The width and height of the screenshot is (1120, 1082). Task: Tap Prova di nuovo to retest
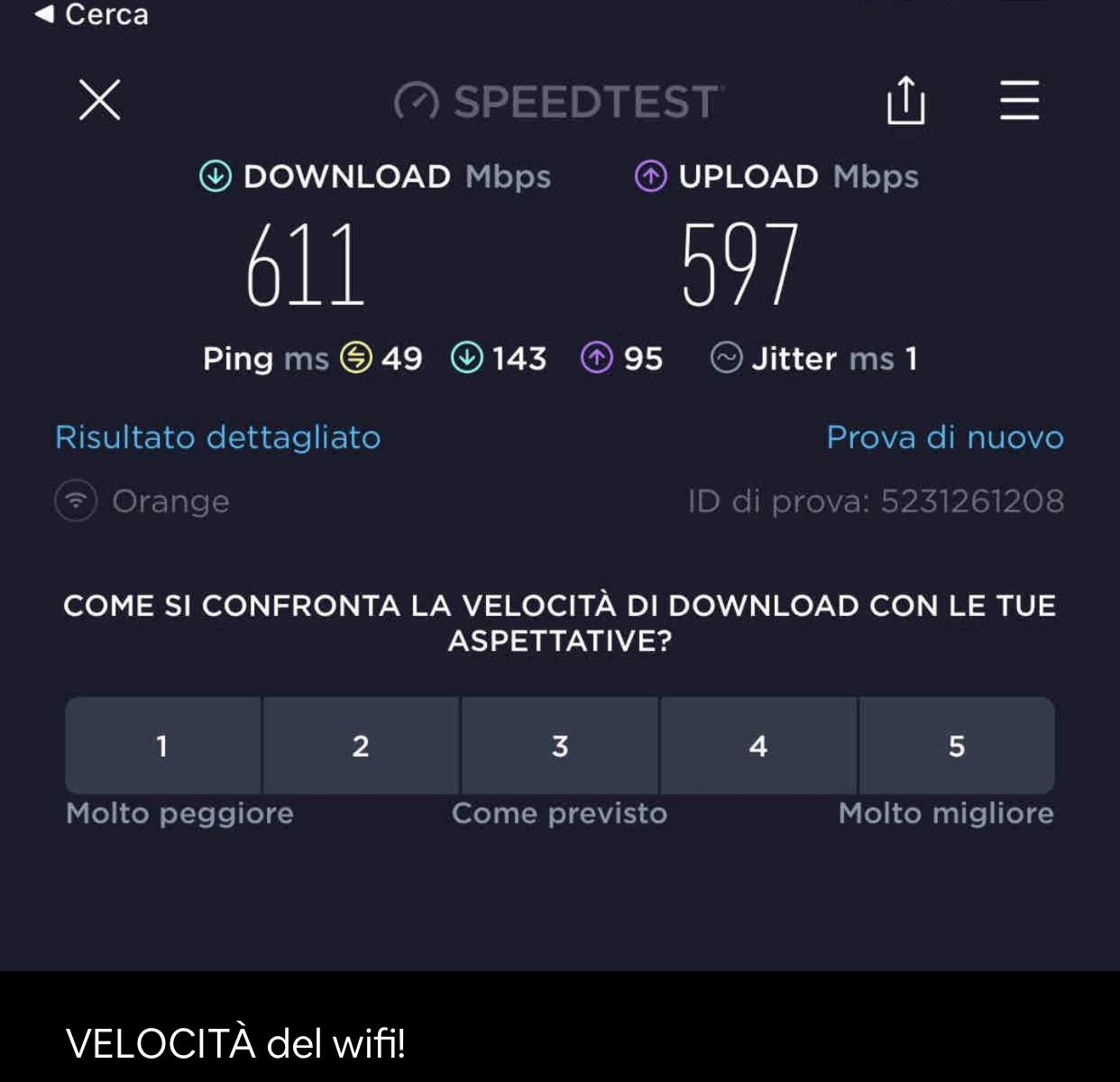point(944,437)
